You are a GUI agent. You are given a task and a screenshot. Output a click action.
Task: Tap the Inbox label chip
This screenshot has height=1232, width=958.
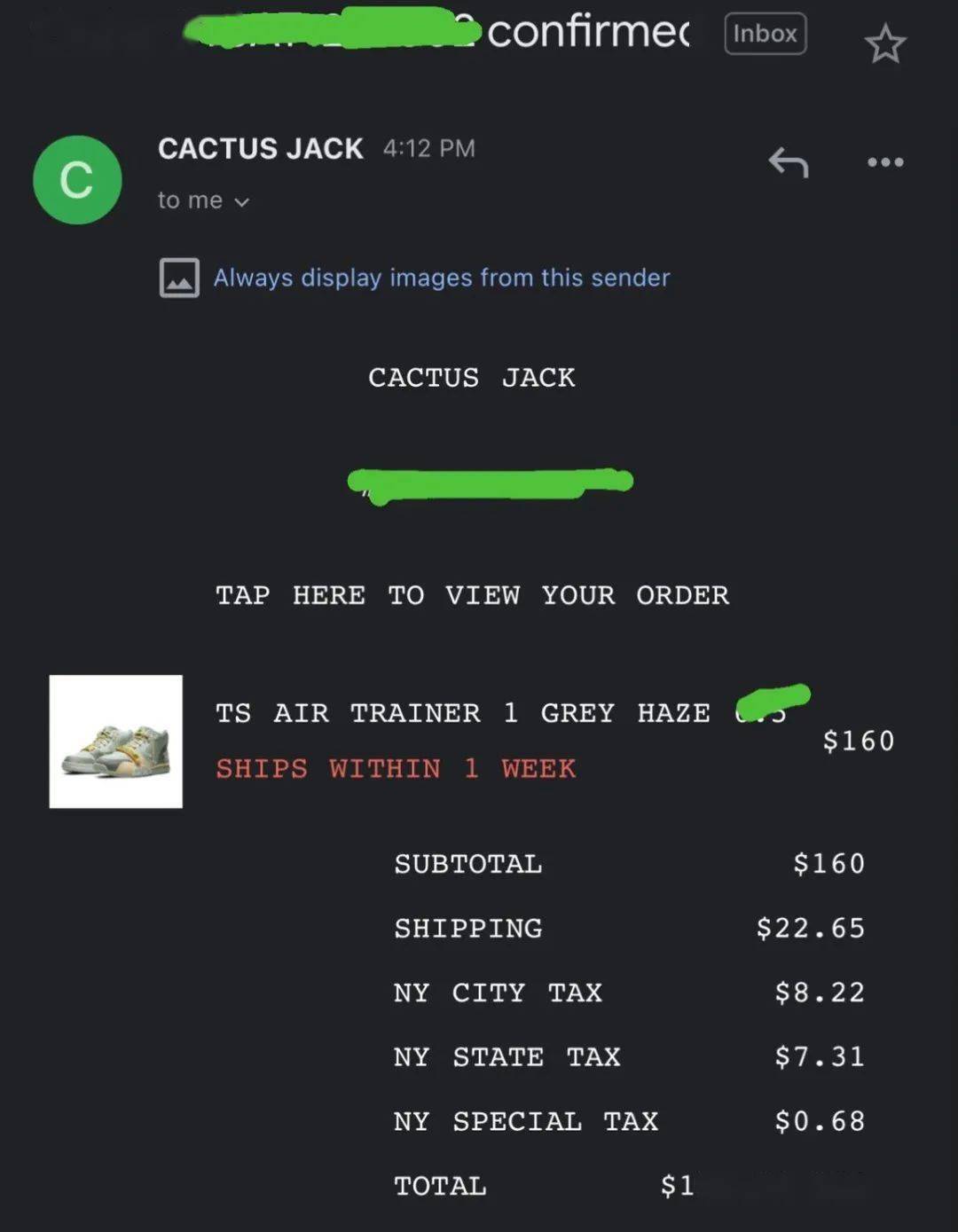tap(765, 35)
